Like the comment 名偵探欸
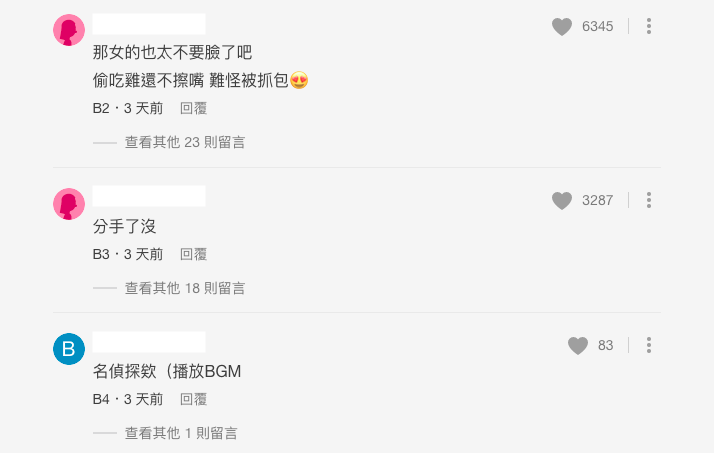Screen dimensions: 714x453 point(578,345)
